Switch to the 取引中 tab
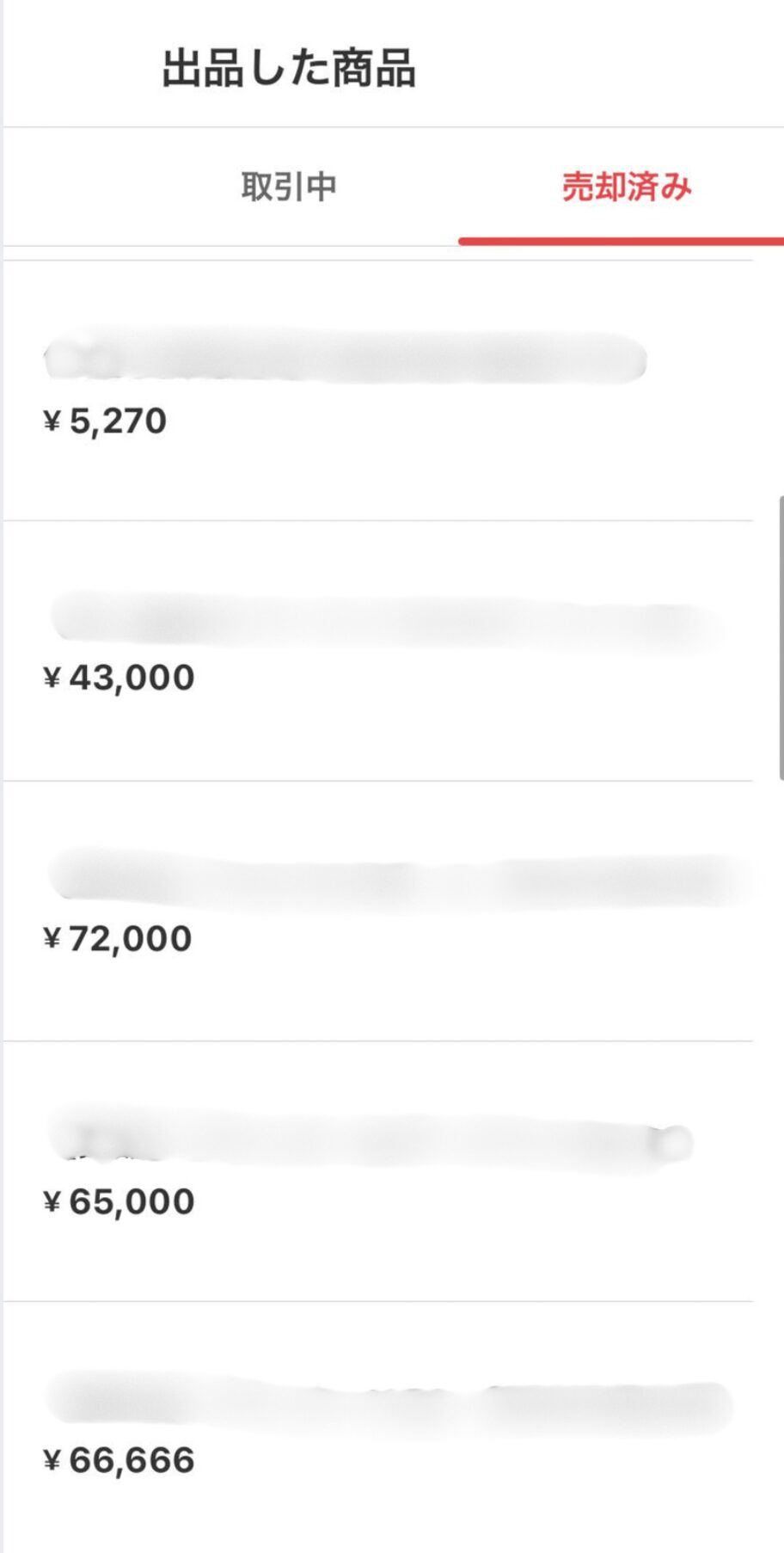This screenshot has height=1553, width=784. pos(288,187)
